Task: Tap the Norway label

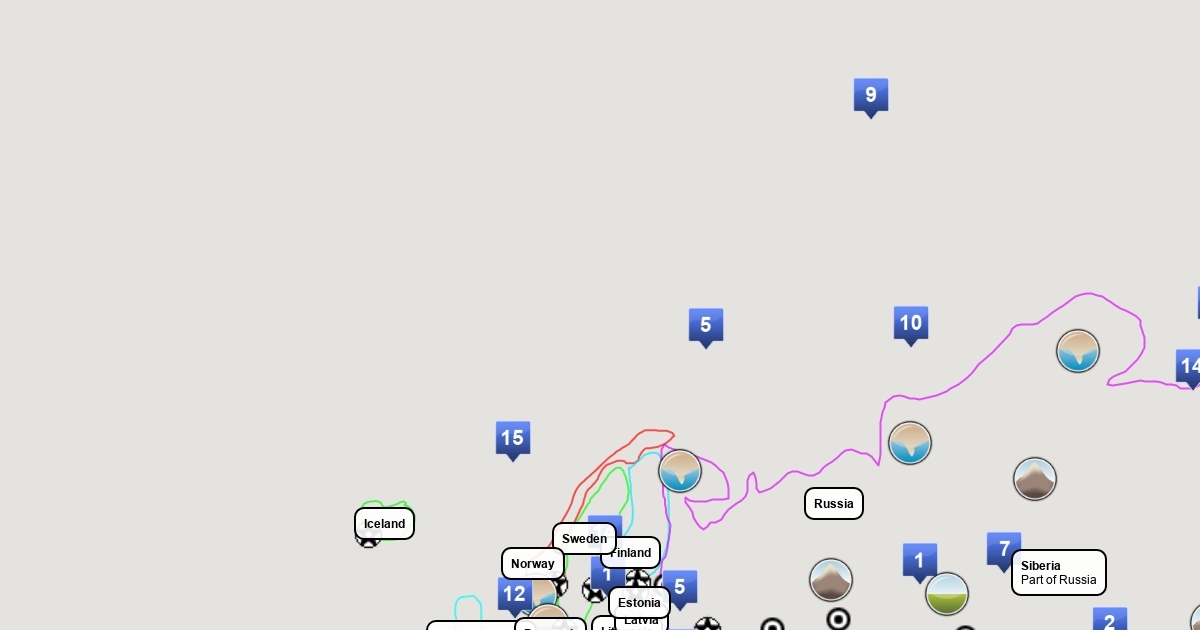Action: [x=532, y=563]
